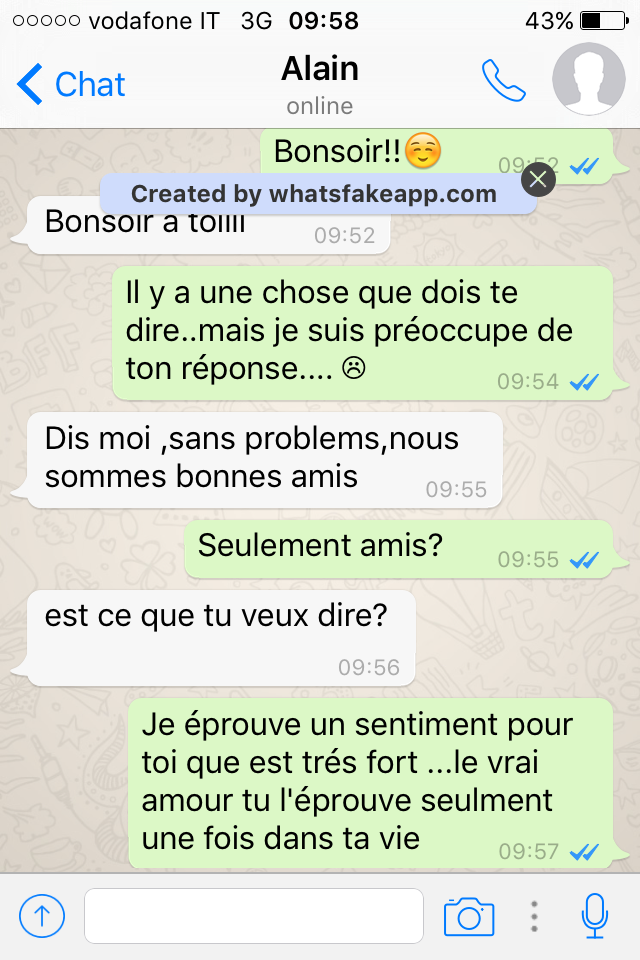Open the camera to send a photo

(469, 916)
